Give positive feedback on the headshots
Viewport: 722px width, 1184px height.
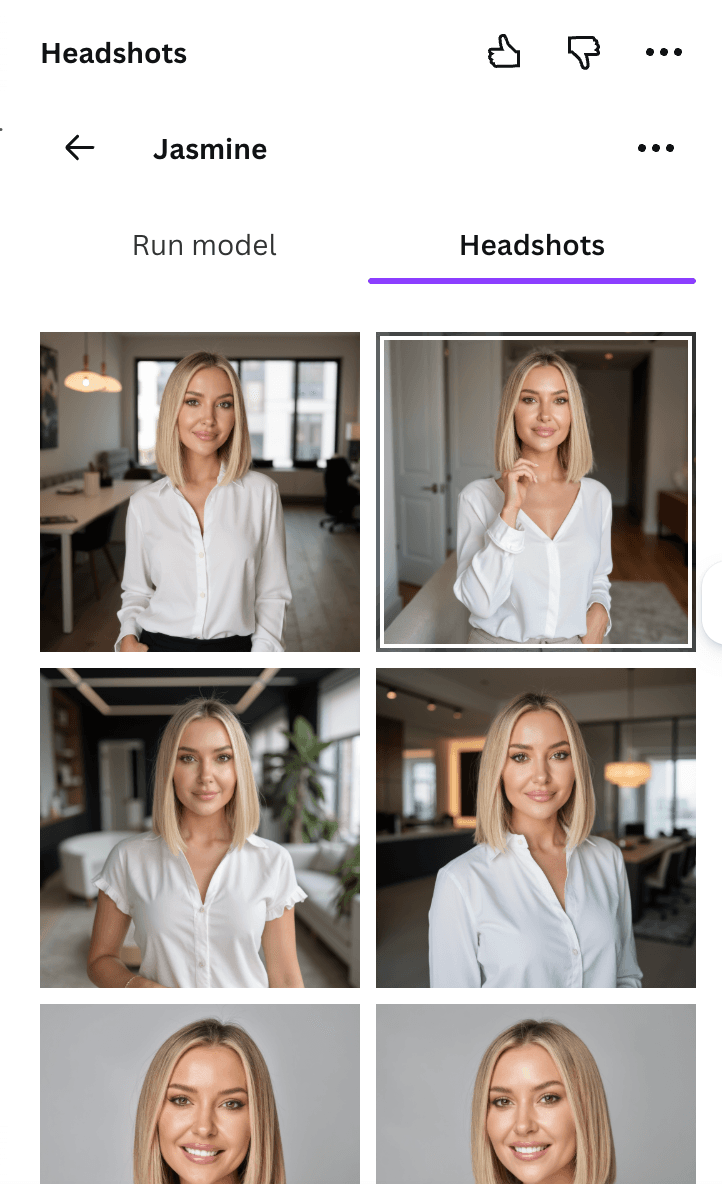[x=504, y=52]
